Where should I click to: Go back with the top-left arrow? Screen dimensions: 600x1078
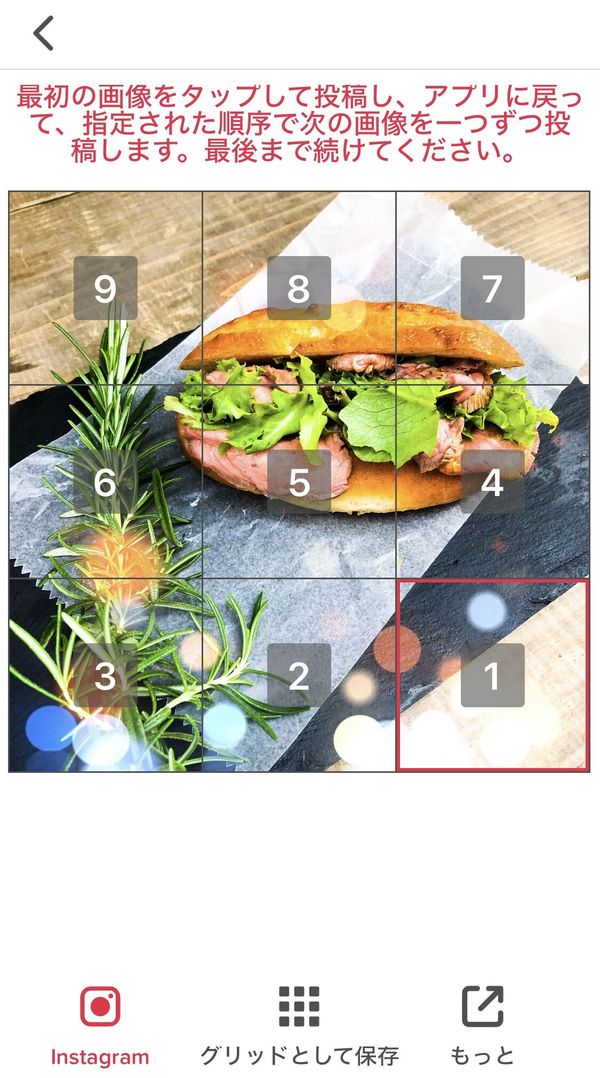[43, 34]
